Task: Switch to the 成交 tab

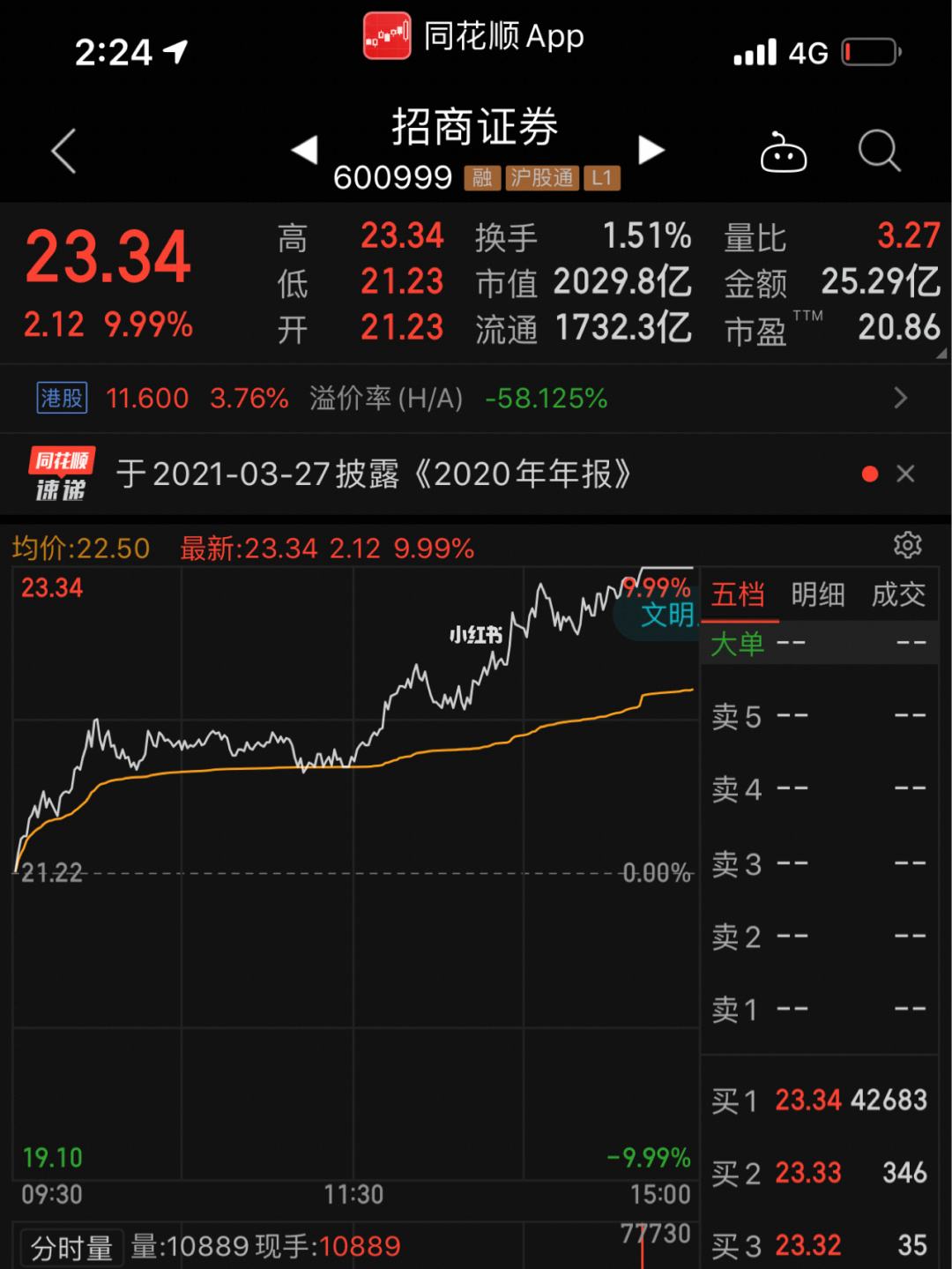Action: click(x=898, y=595)
